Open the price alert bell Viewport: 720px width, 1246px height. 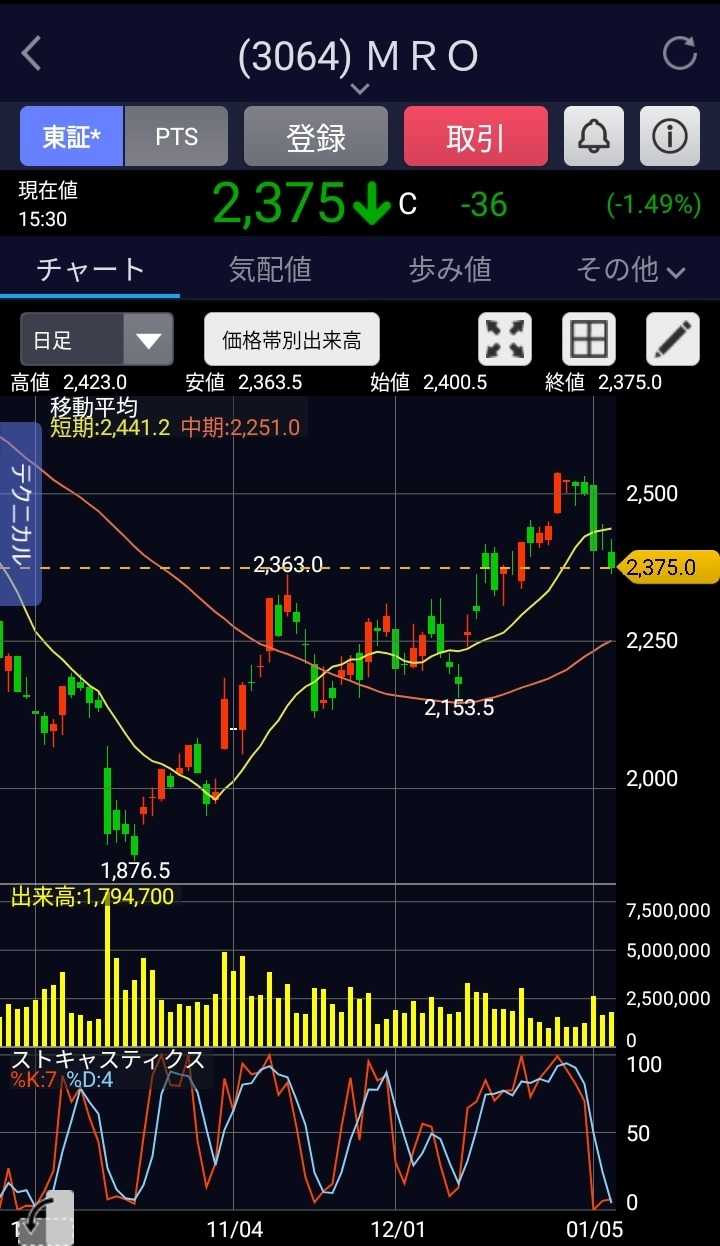[x=594, y=137]
